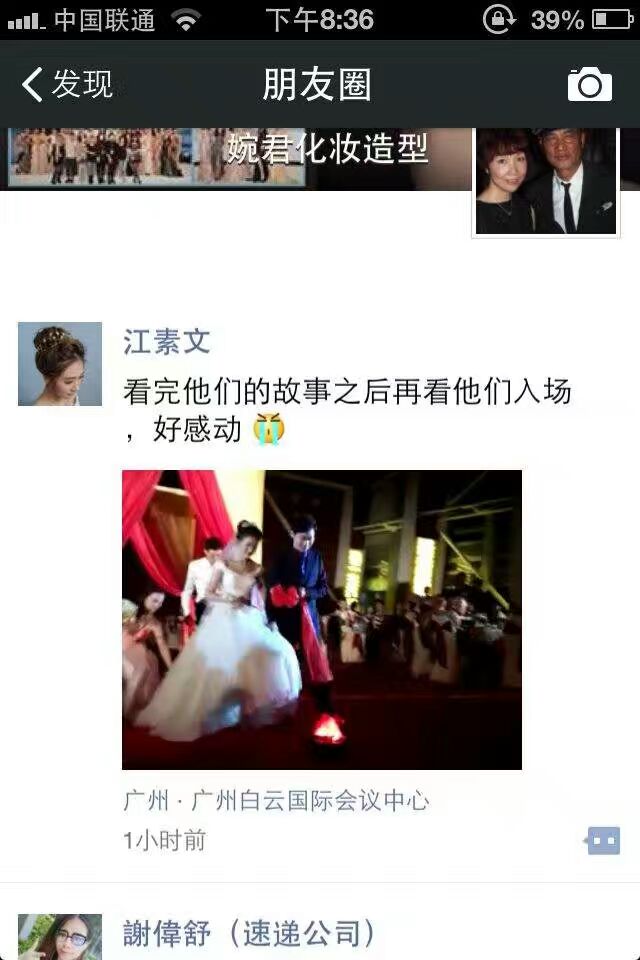Open 江素文's name link
The height and width of the screenshot is (960, 640).
(167, 342)
